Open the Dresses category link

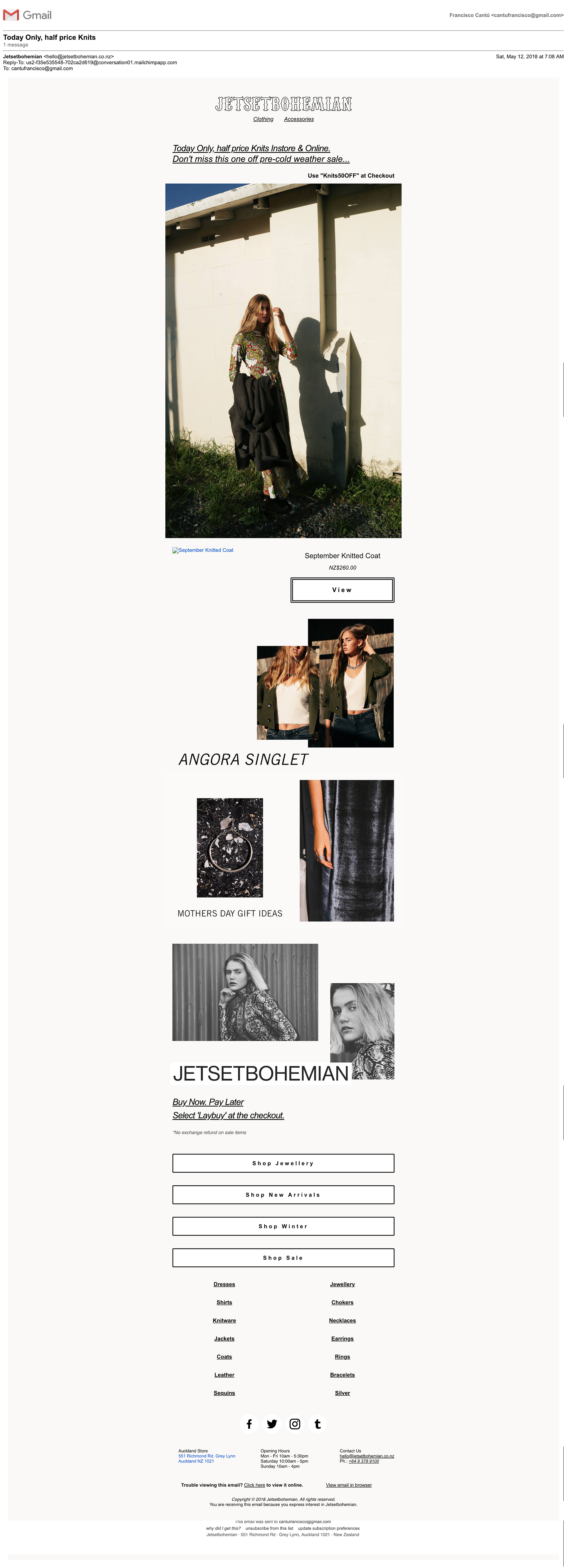[x=224, y=1284]
